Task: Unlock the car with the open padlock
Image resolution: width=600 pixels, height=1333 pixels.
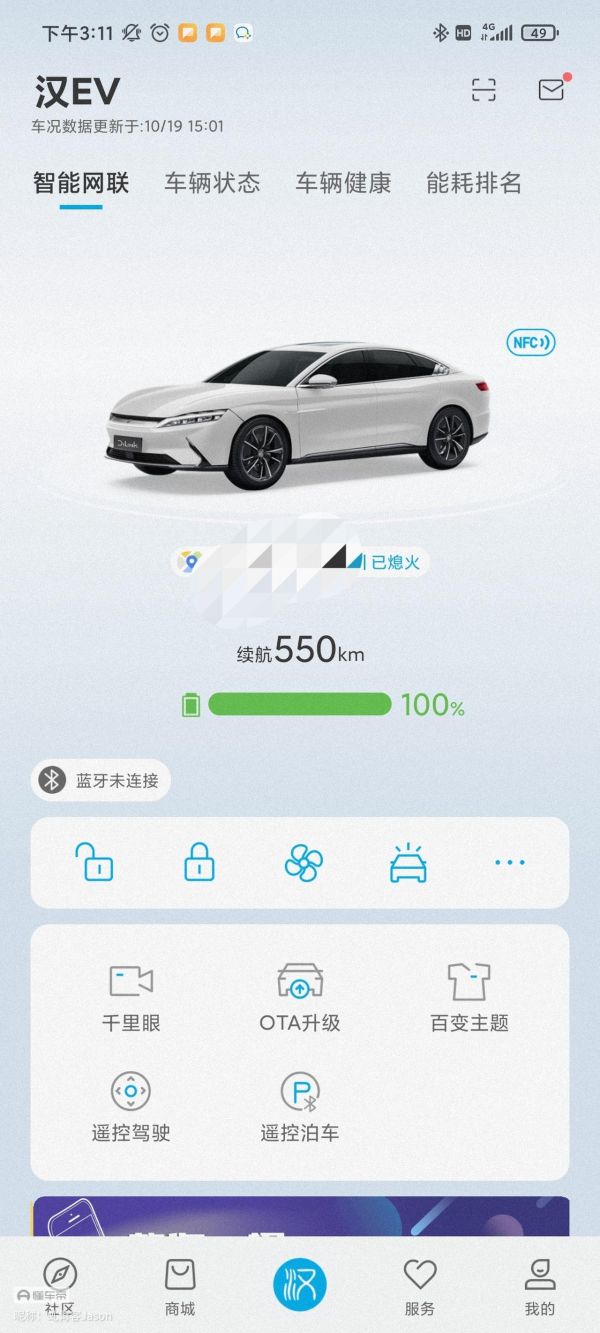Action: (x=94, y=862)
